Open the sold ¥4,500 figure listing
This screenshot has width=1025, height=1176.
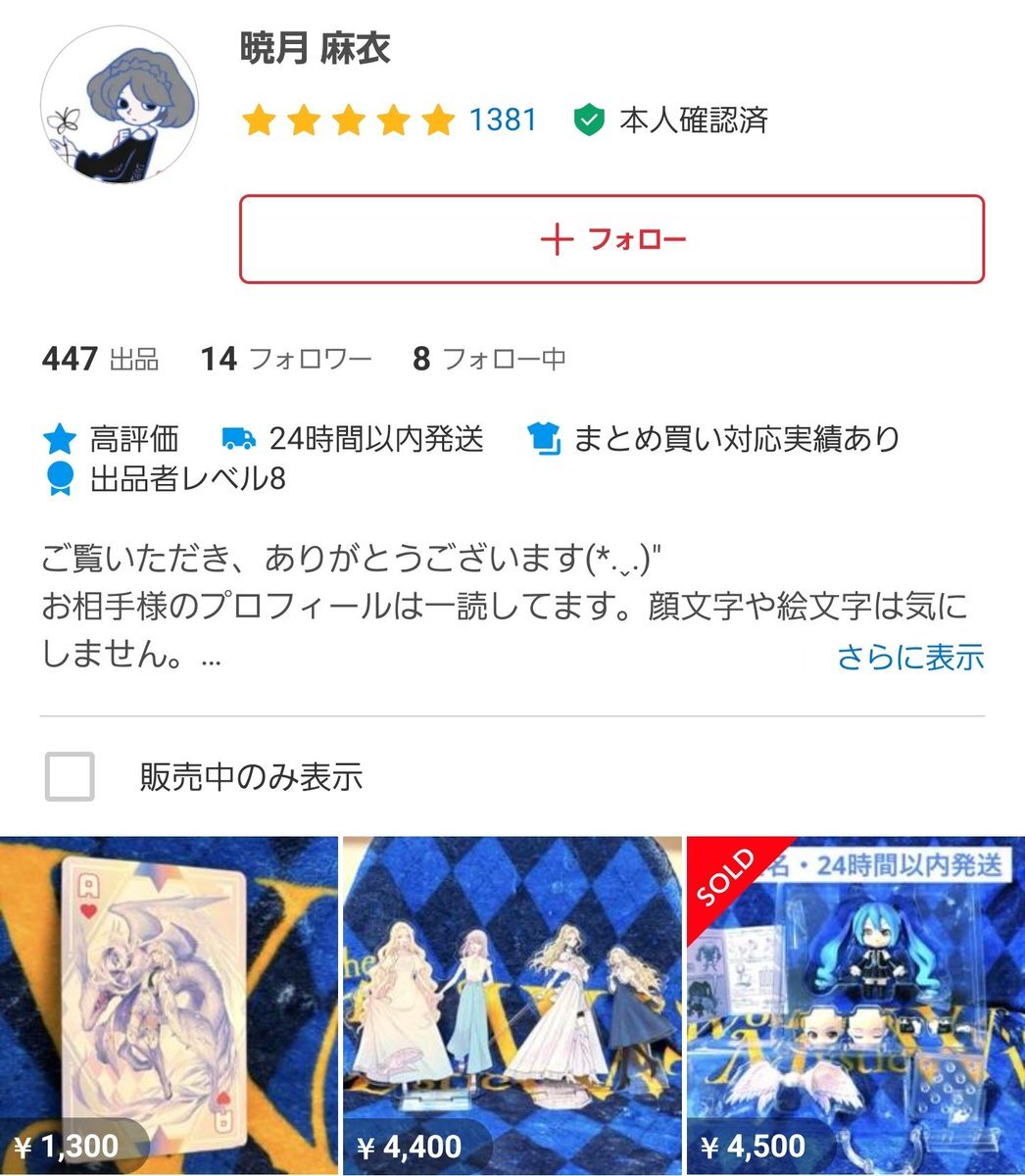[854, 1004]
